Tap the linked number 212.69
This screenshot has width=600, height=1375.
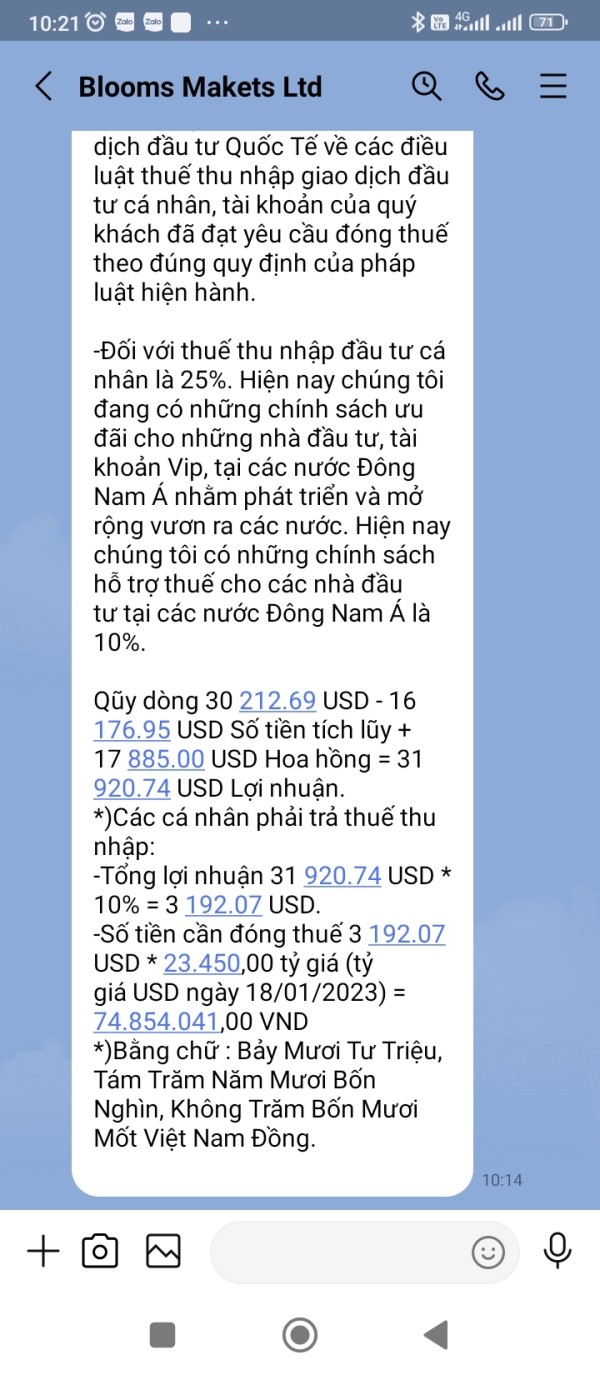278,700
